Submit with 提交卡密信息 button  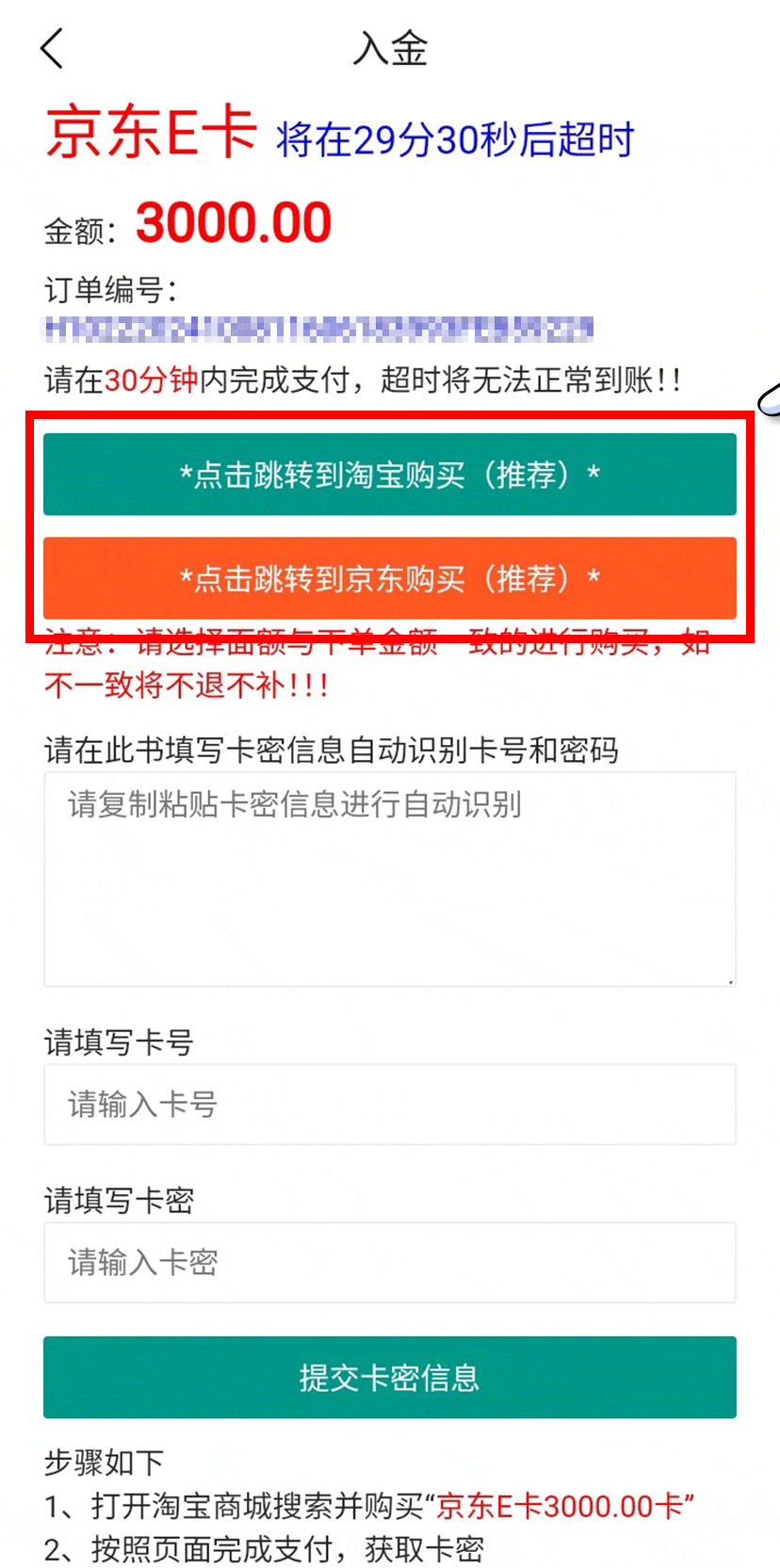click(389, 1378)
